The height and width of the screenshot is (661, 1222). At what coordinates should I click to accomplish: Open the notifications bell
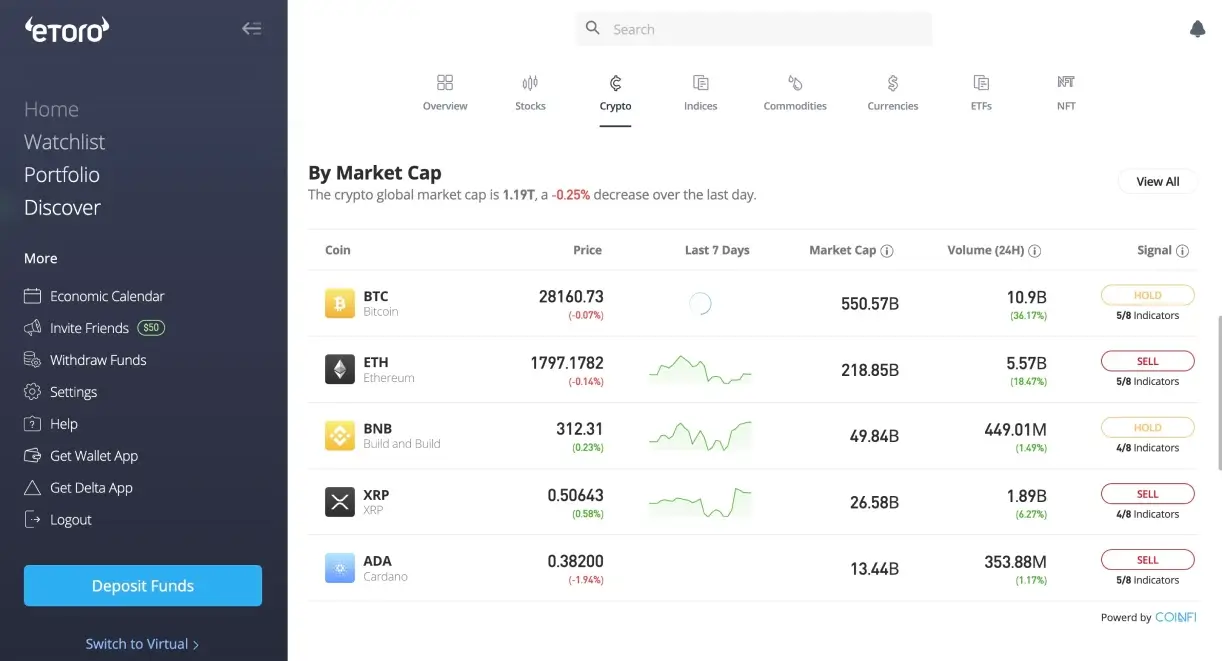(x=1197, y=29)
